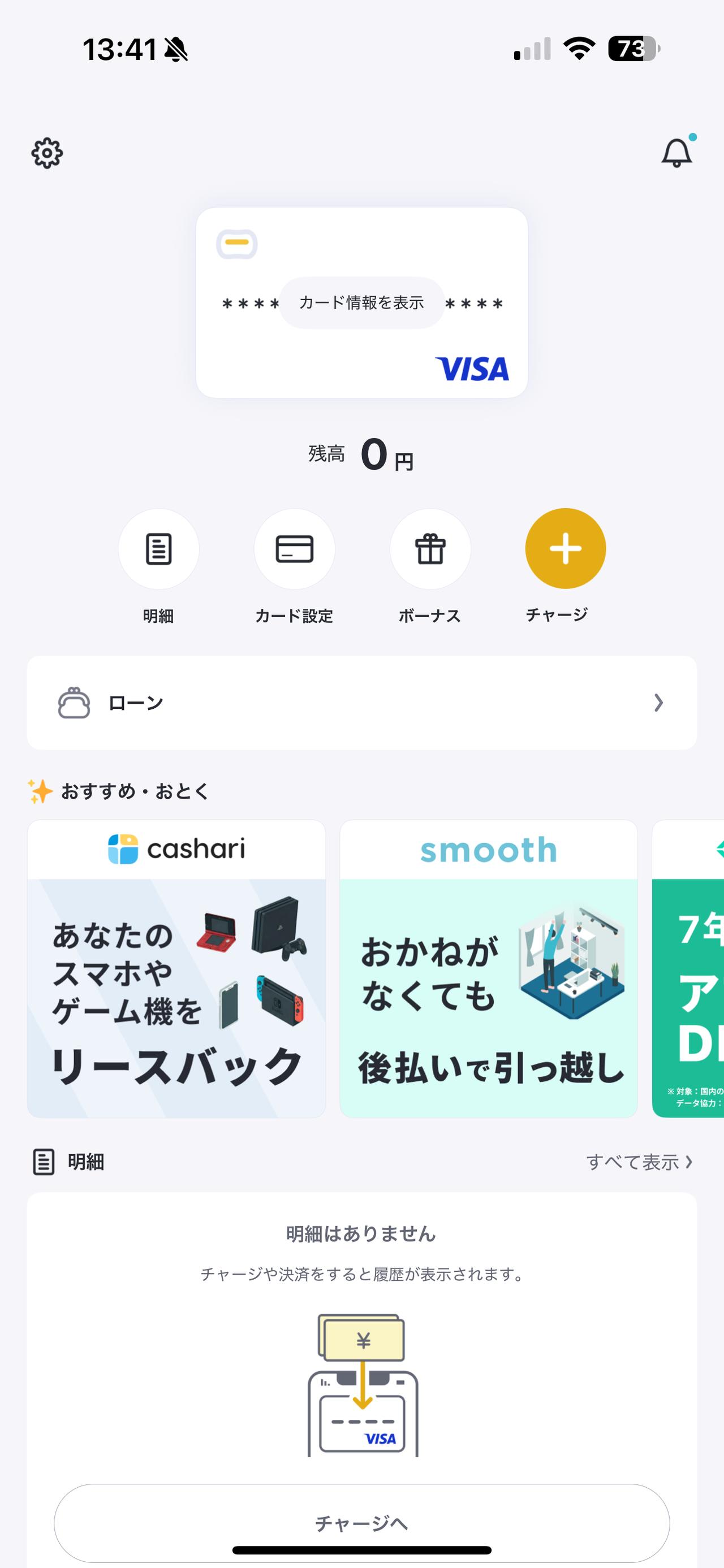724x1568 pixels.
Task: Open カード設定 card settings icon
Action: [295, 548]
